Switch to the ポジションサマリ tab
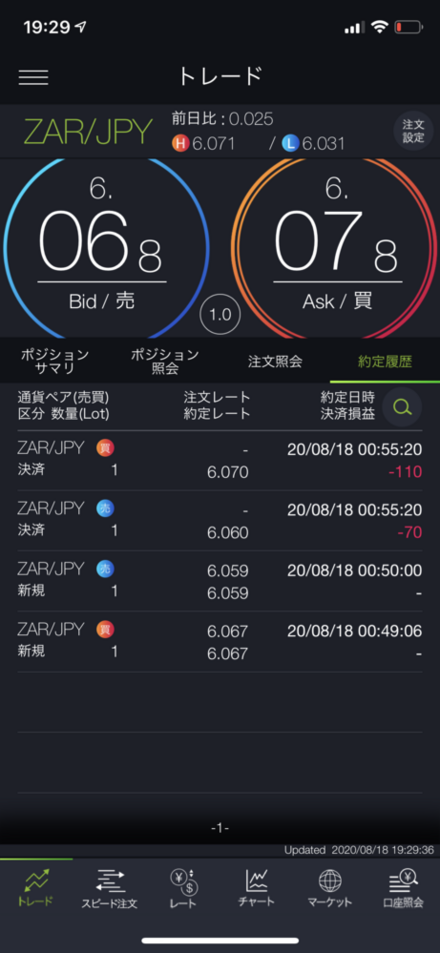440x953 pixels. point(55,362)
